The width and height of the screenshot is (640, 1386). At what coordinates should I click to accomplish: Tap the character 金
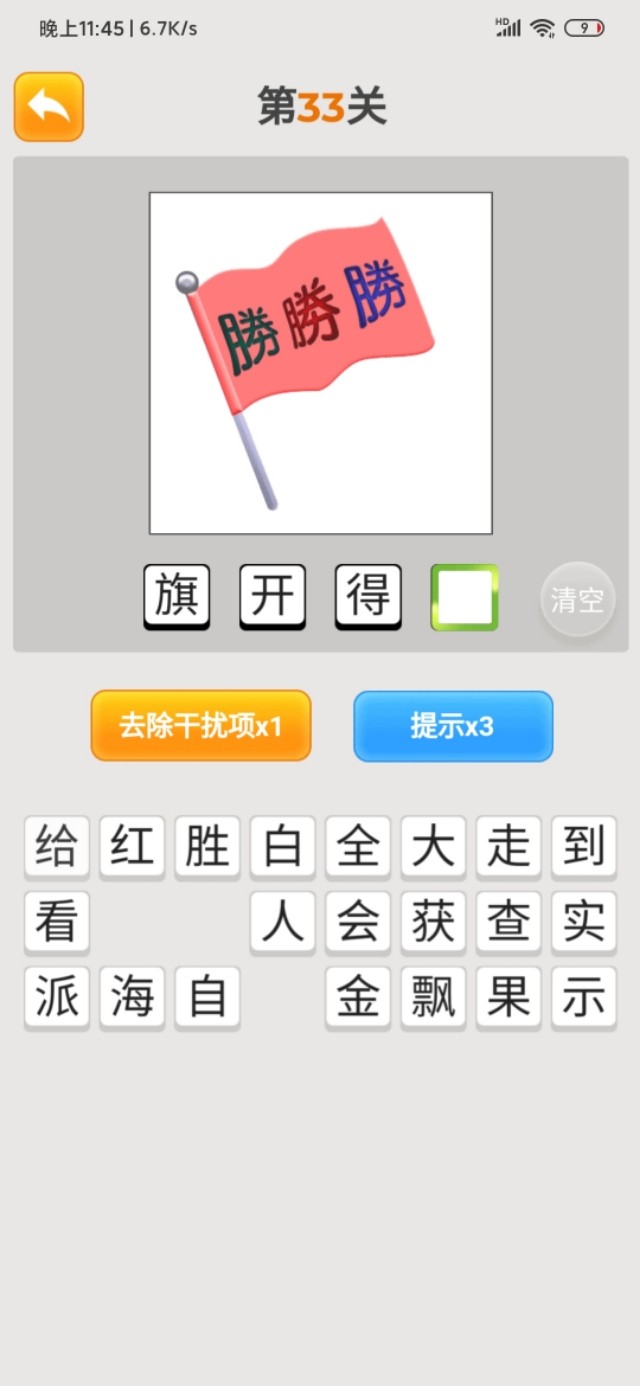(358, 997)
